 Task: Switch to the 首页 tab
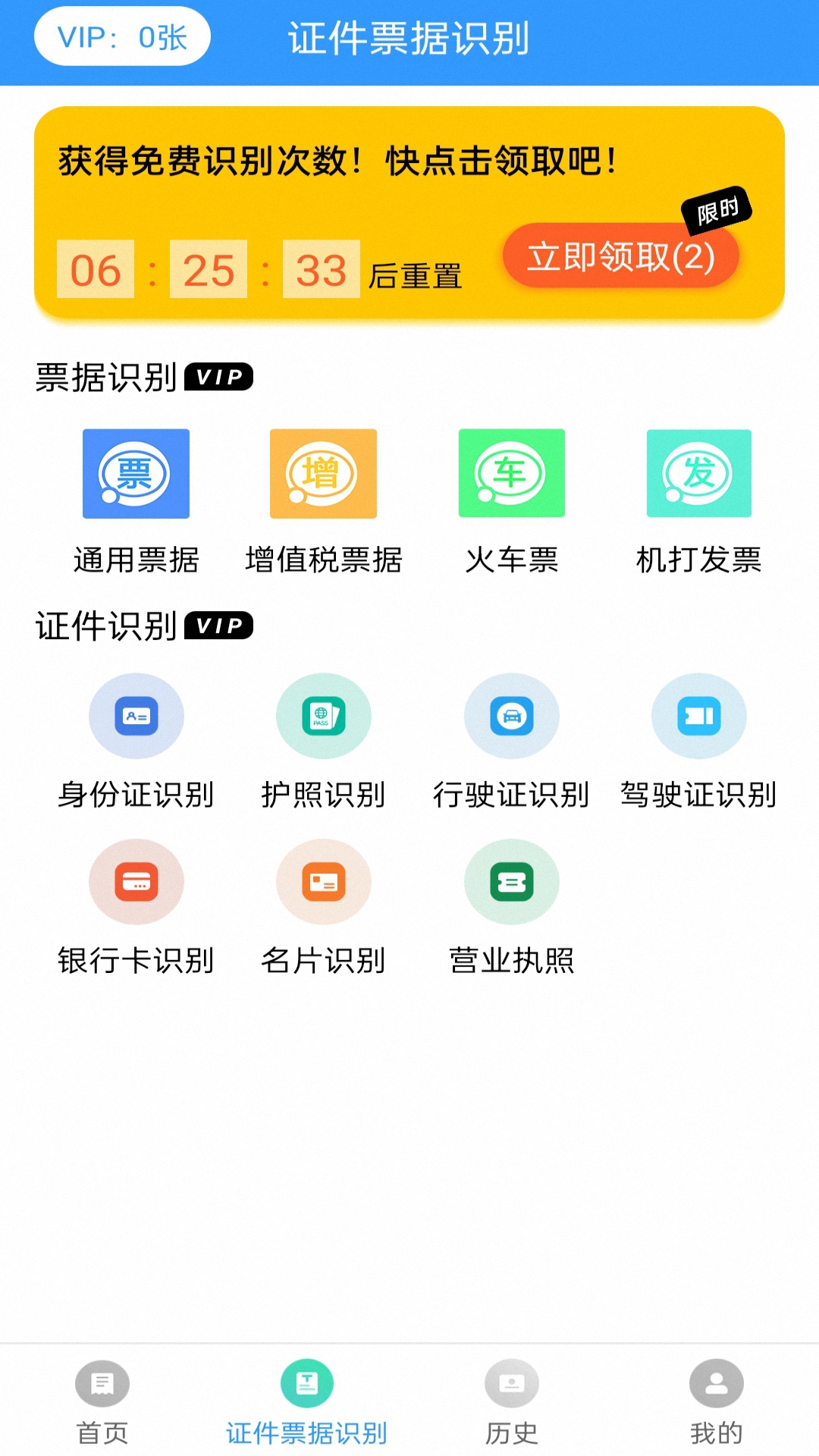(102, 1383)
